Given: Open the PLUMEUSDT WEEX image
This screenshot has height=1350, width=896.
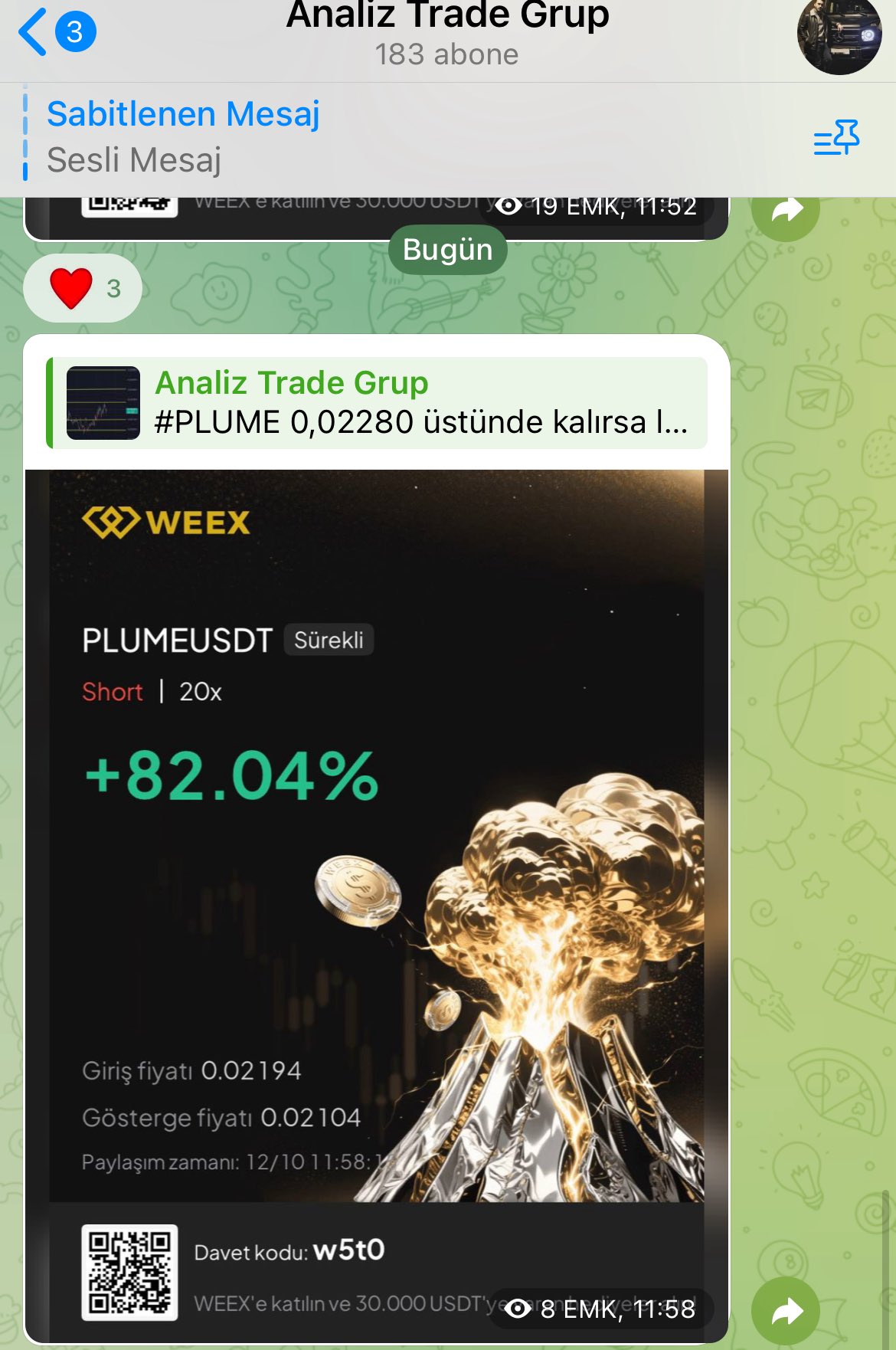Looking at the screenshot, I should [377, 835].
